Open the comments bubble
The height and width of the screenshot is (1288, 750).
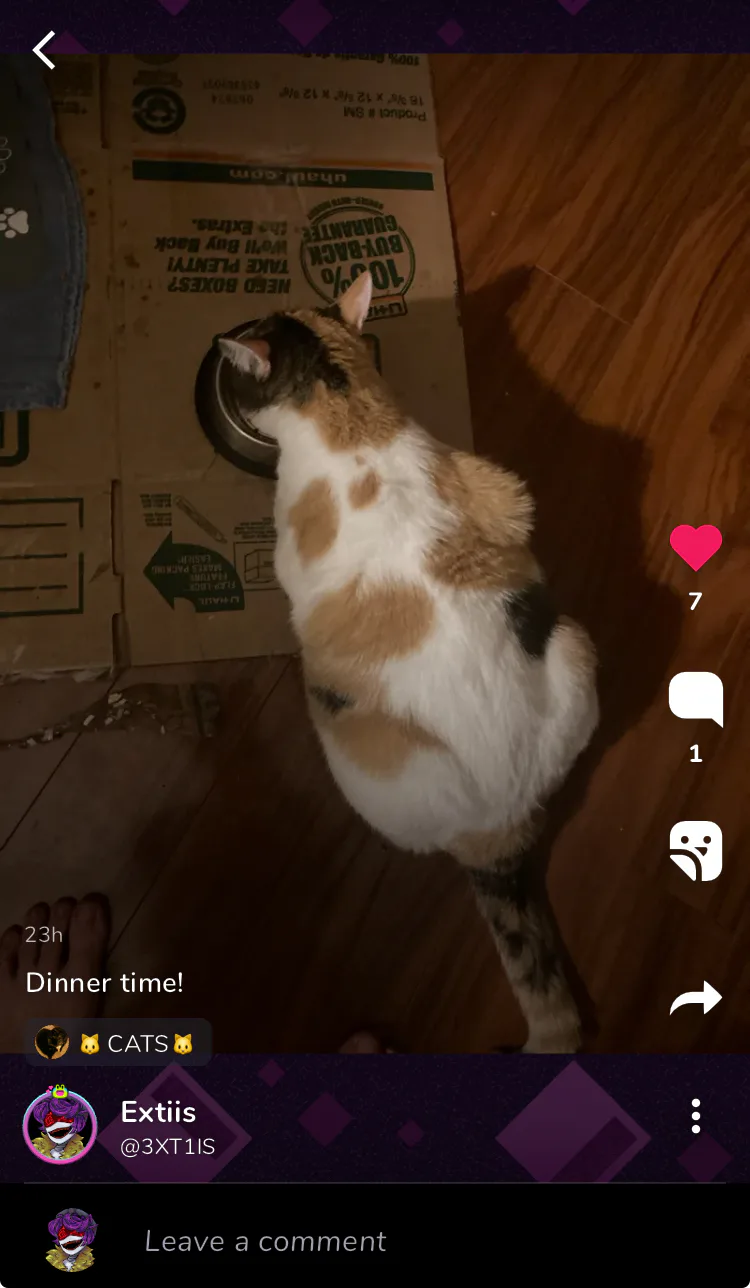pyautogui.click(x=696, y=699)
